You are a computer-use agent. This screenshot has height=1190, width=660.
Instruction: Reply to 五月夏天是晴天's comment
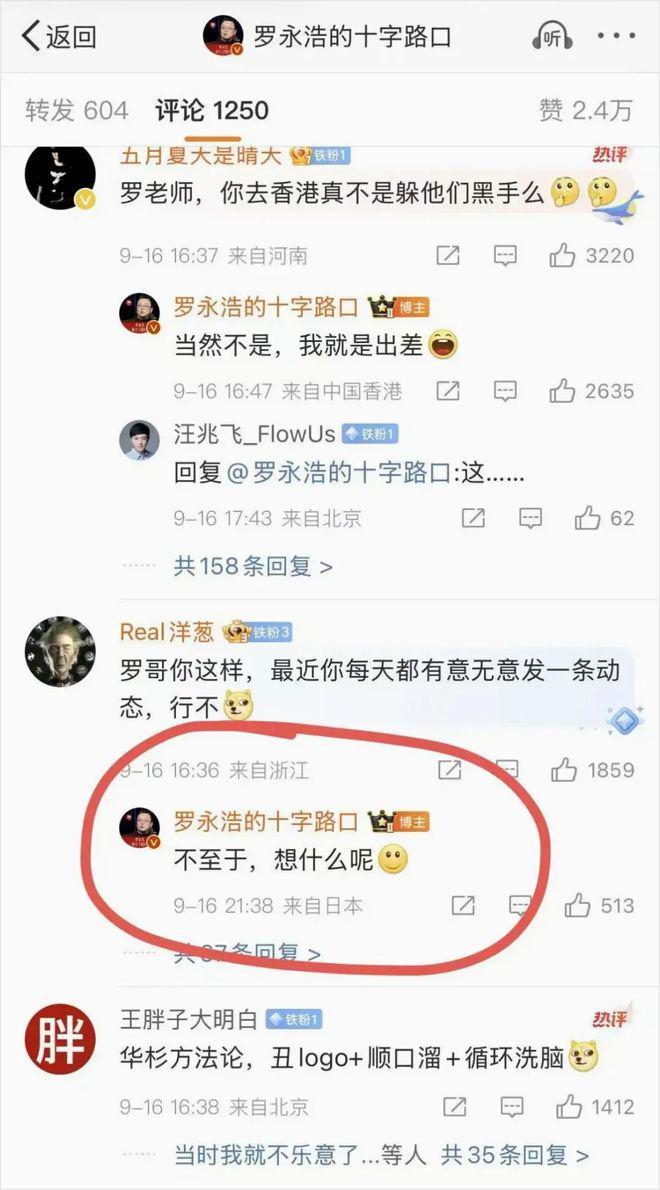click(x=506, y=255)
